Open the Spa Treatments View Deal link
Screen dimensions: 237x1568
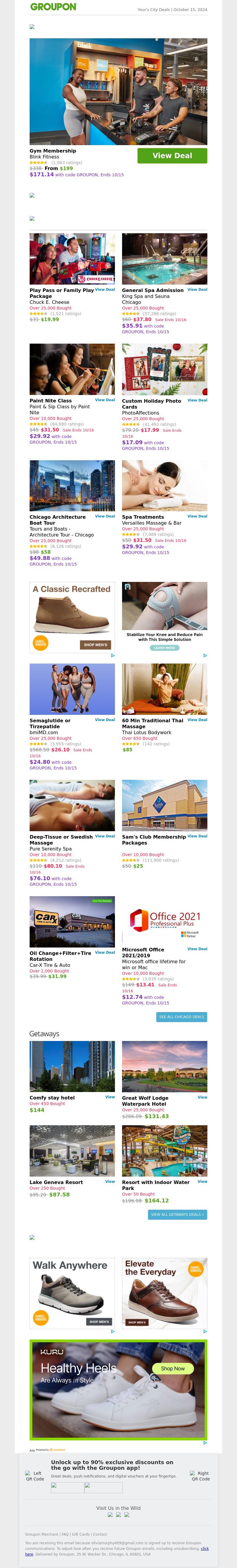[x=197, y=516]
